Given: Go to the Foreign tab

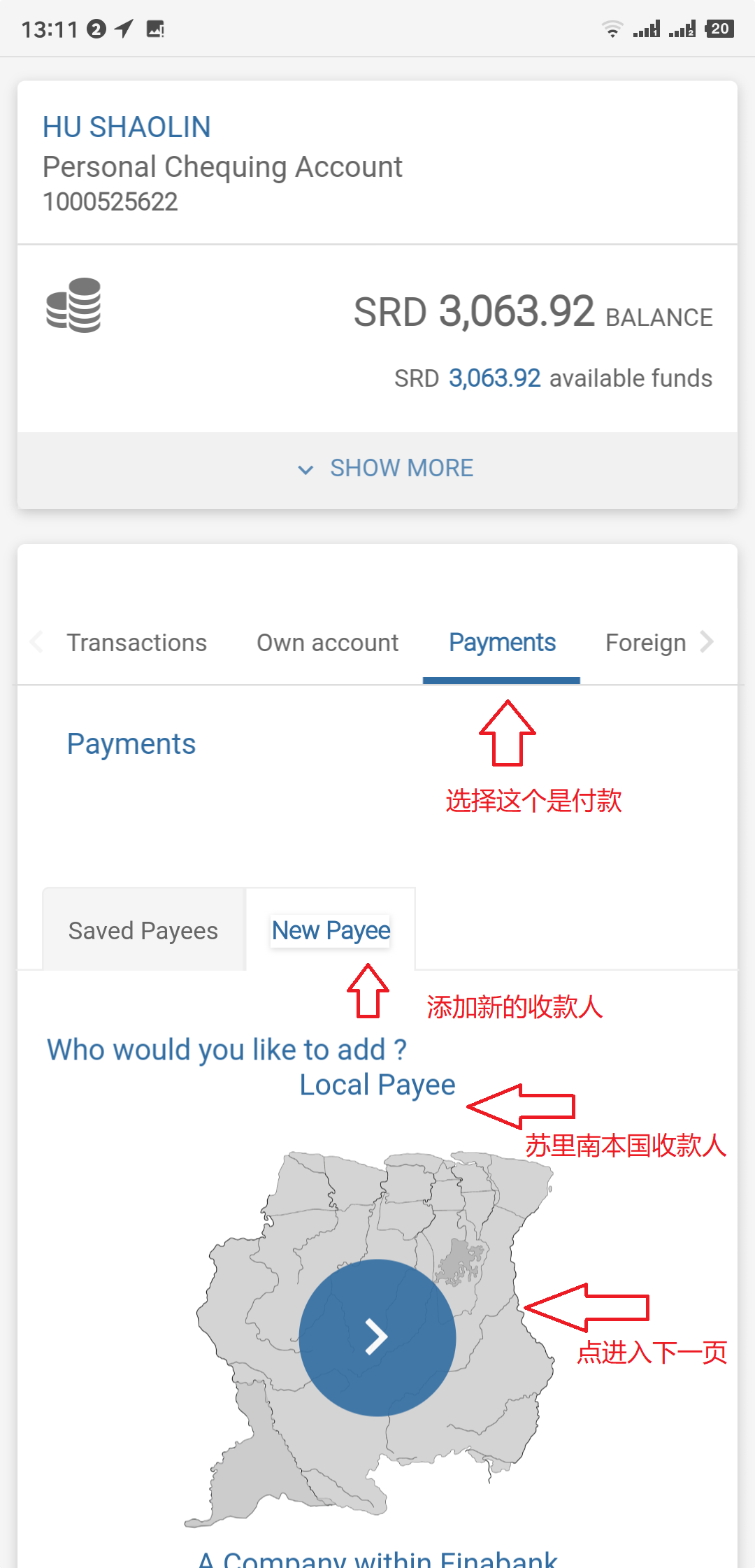Looking at the screenshot, I should (x=645, y=643).
